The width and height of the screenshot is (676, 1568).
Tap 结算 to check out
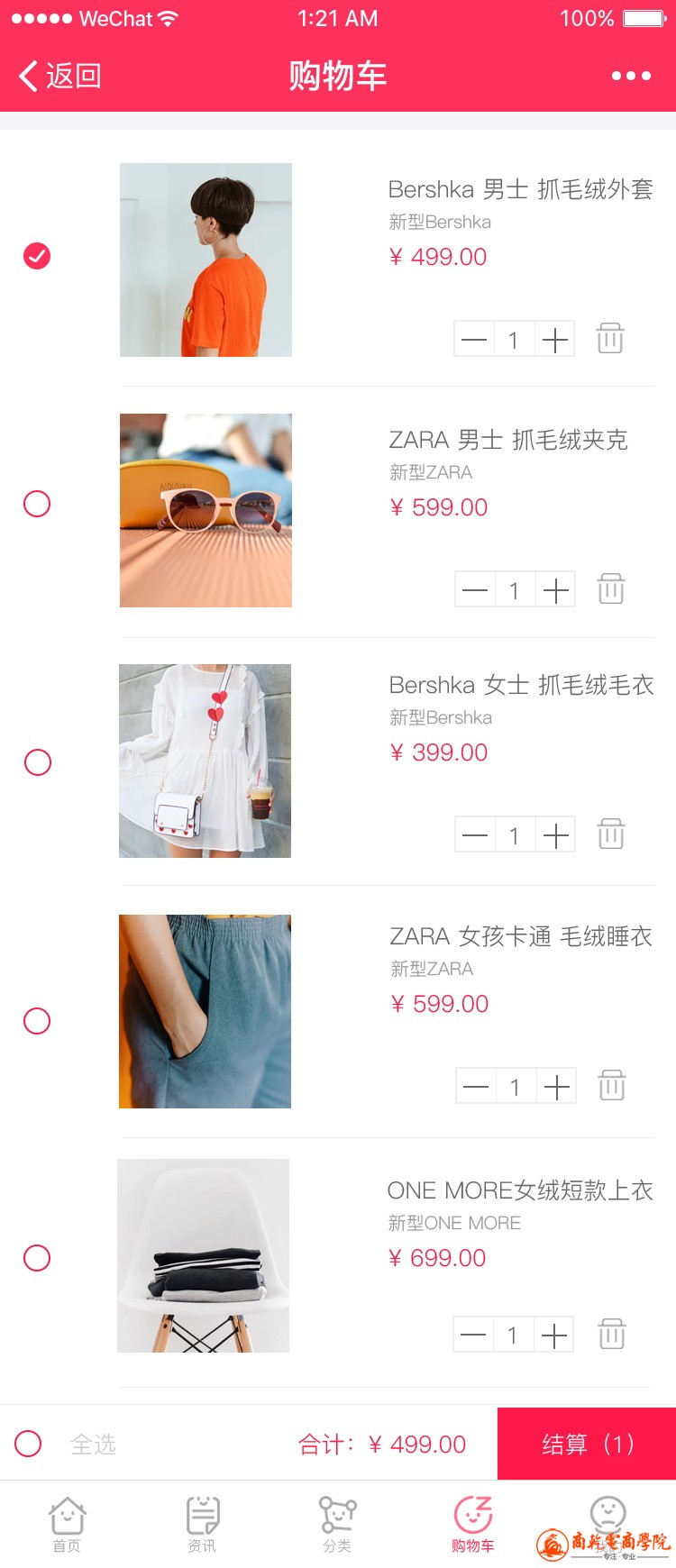point(587,1444)
